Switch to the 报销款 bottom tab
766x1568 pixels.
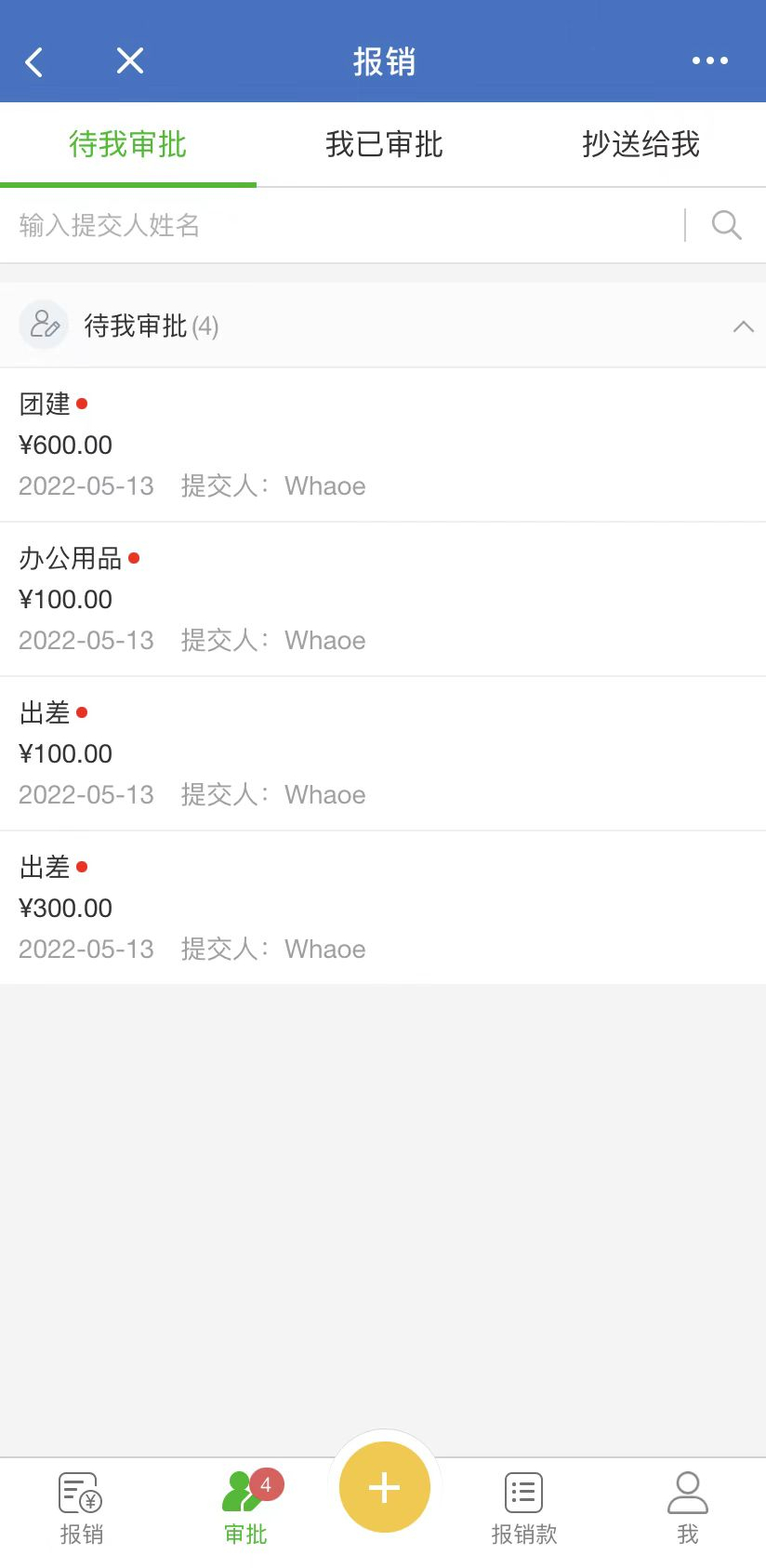click(x=523, y=1508)
